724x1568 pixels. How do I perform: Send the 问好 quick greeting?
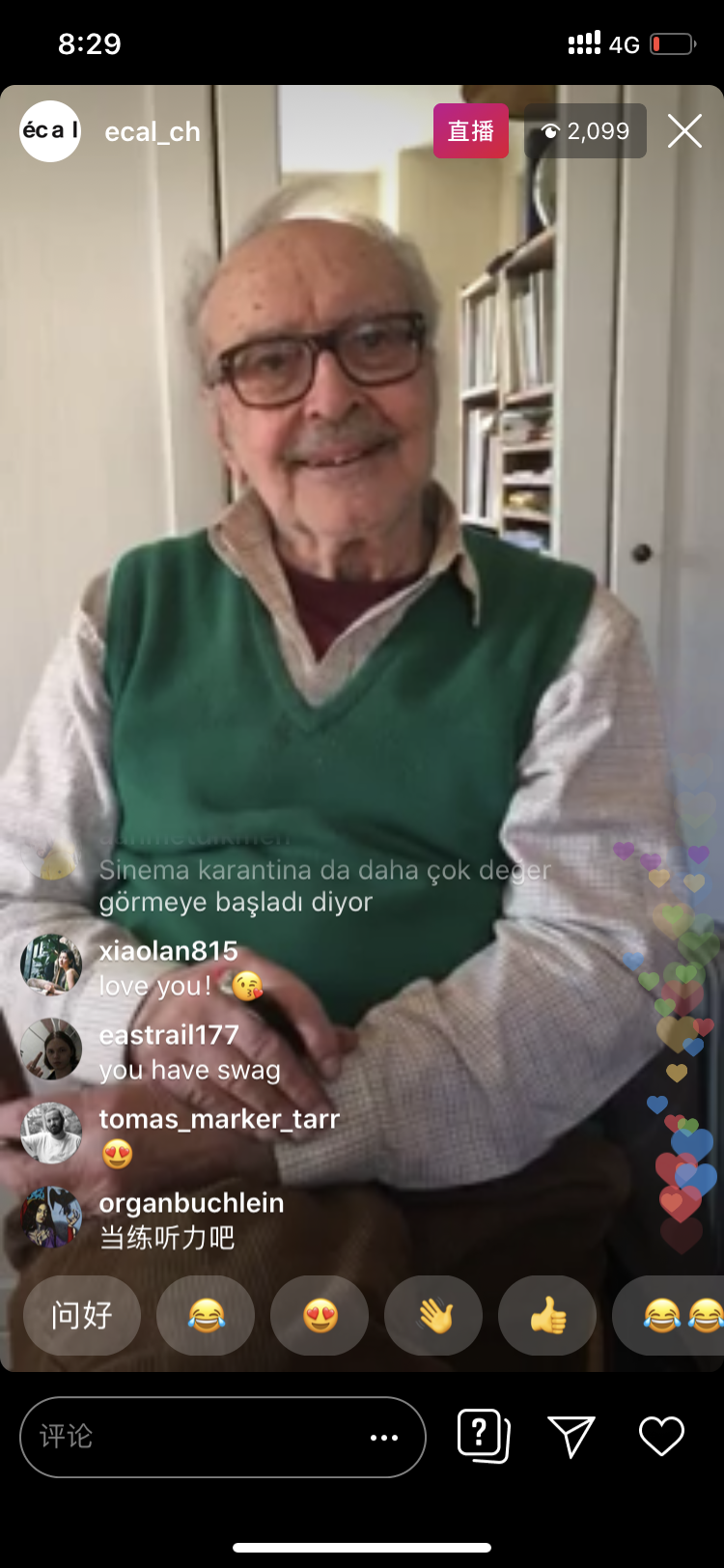[x=82, y=1315]
